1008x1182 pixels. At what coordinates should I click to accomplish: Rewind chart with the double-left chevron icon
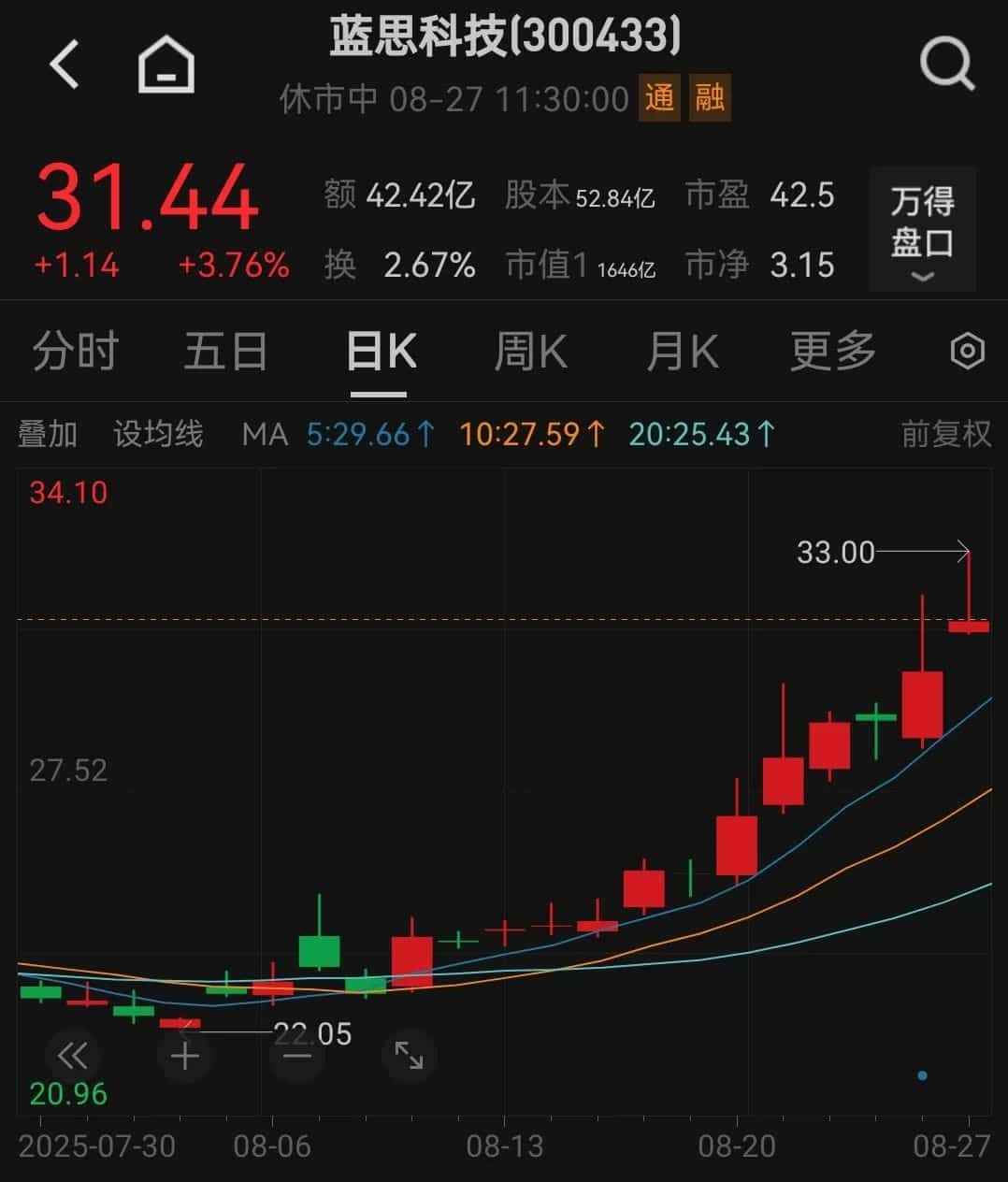pyautogui.click(x=72, y=1055)
